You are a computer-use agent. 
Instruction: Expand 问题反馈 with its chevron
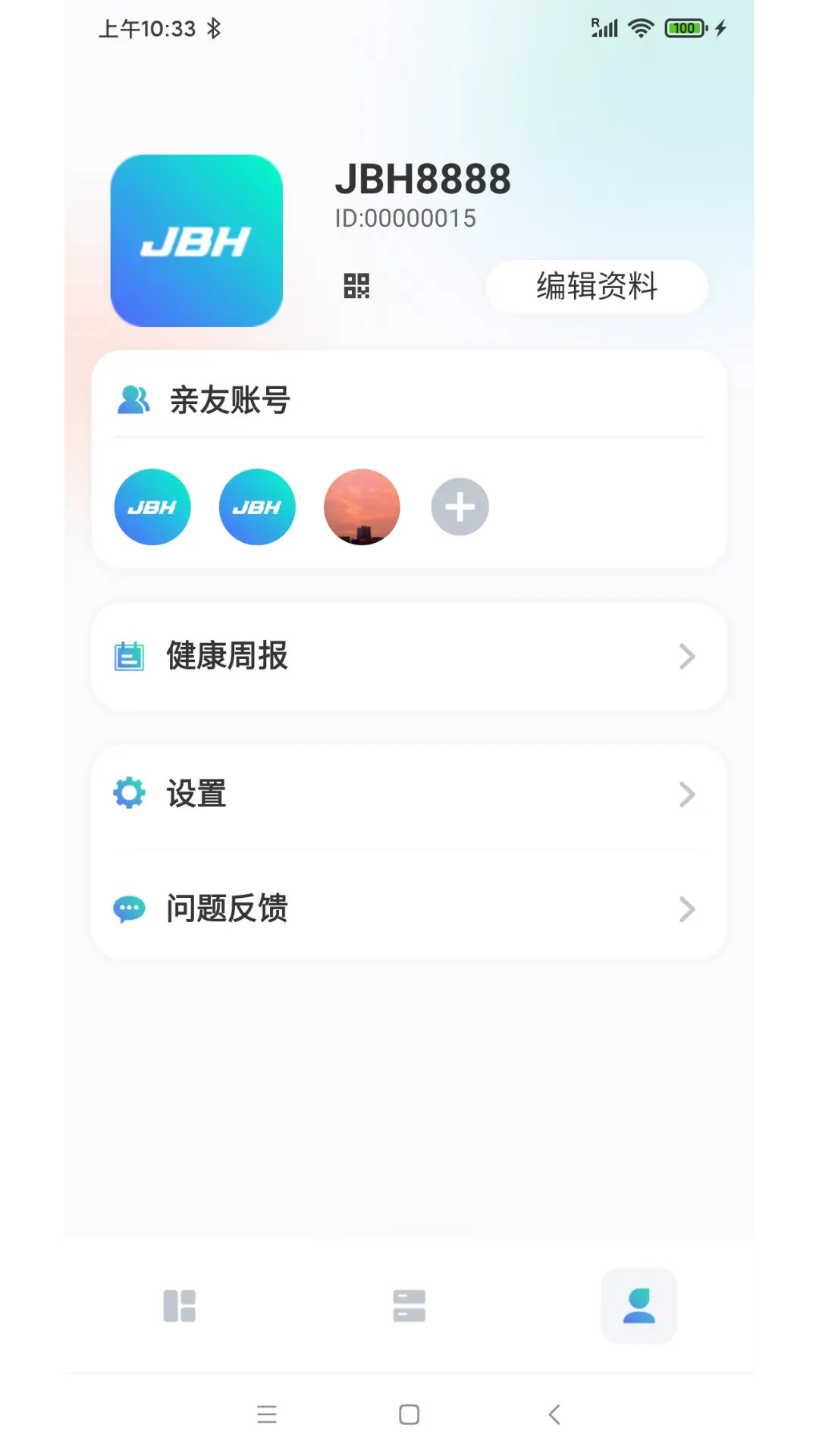(x=687, y=909)
